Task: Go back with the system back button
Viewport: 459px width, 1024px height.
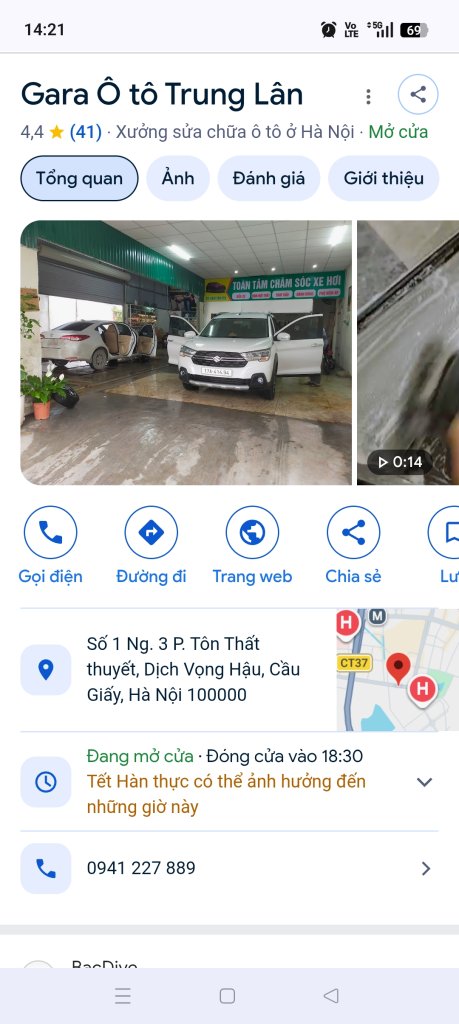Action: 331,995
